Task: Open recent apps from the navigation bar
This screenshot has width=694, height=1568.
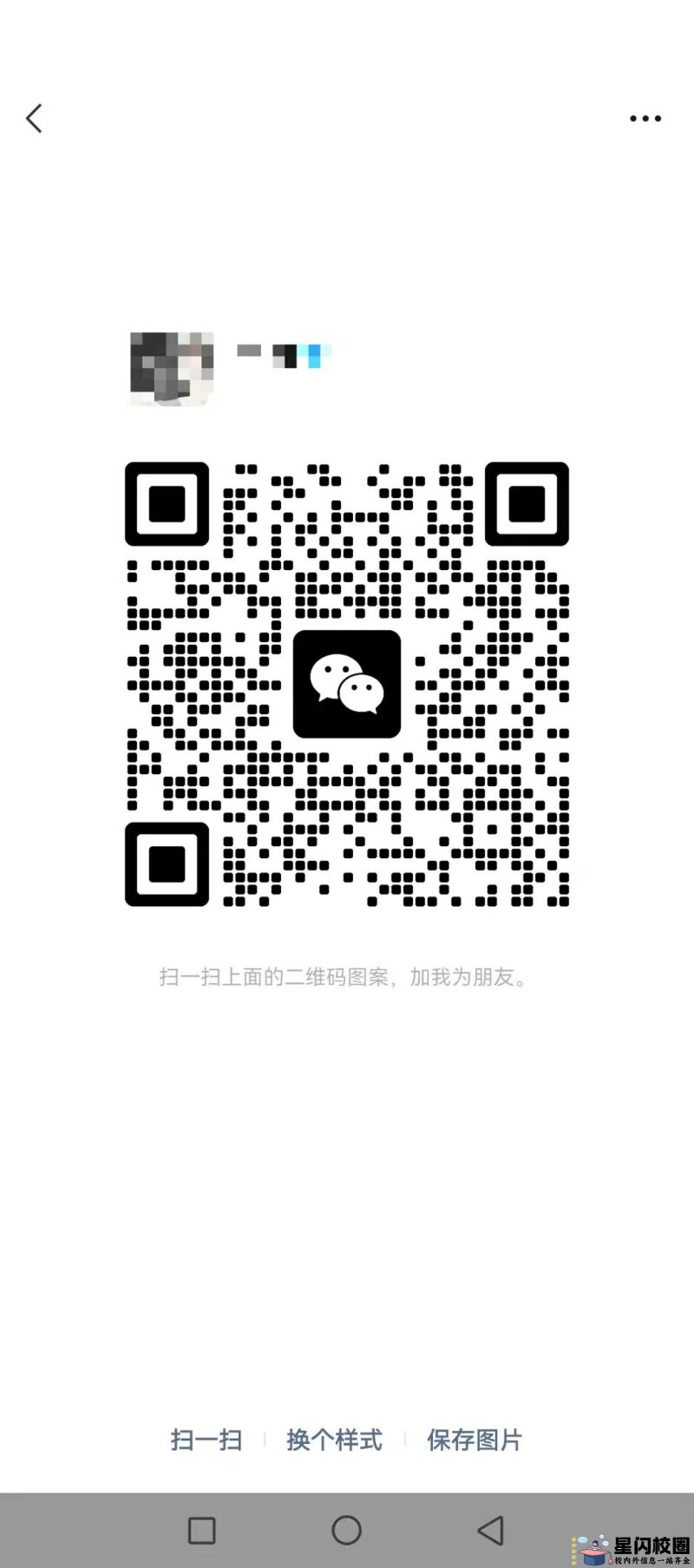Action: click(202, 1531)
